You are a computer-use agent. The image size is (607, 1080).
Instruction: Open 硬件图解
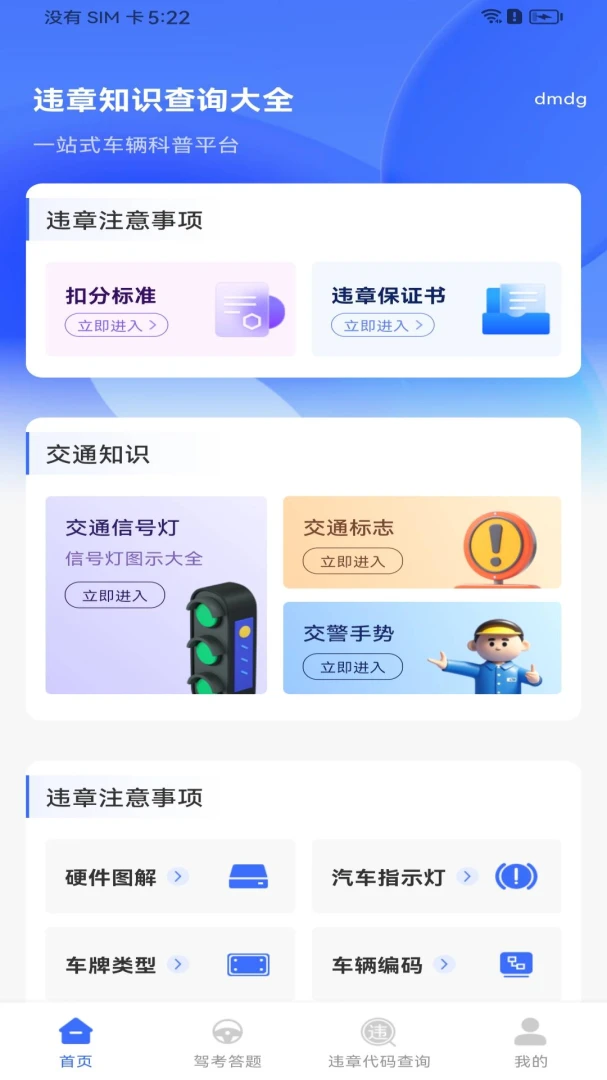tap(170, 876)
